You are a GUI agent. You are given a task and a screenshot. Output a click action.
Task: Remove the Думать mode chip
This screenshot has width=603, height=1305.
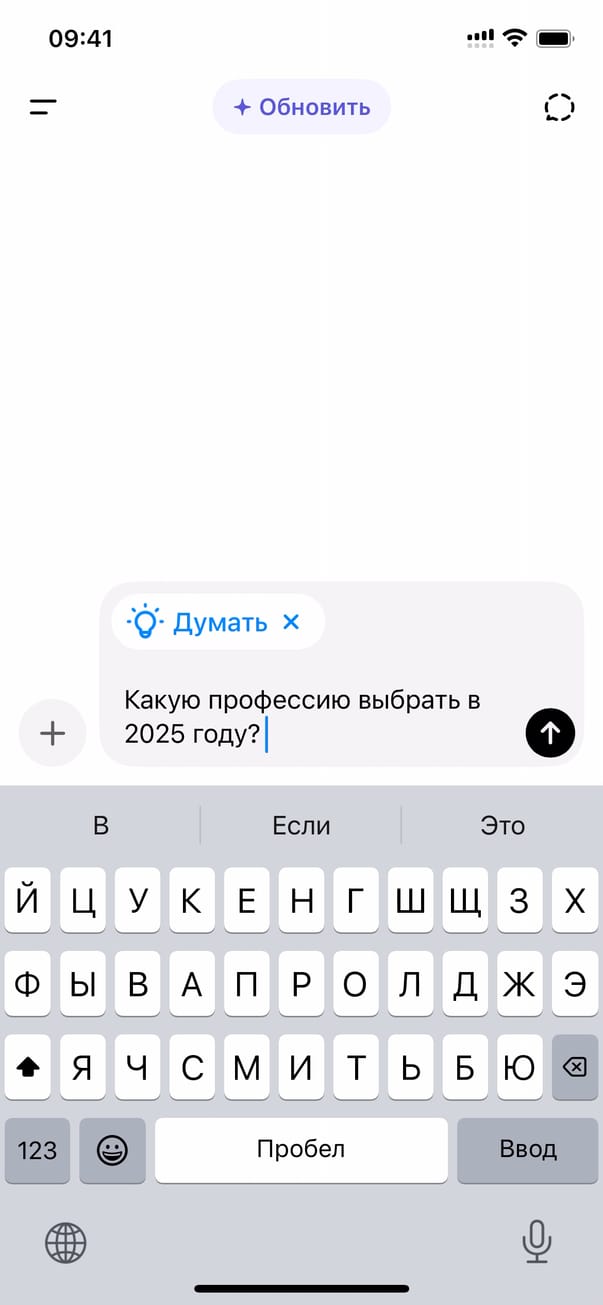(291, 622)
